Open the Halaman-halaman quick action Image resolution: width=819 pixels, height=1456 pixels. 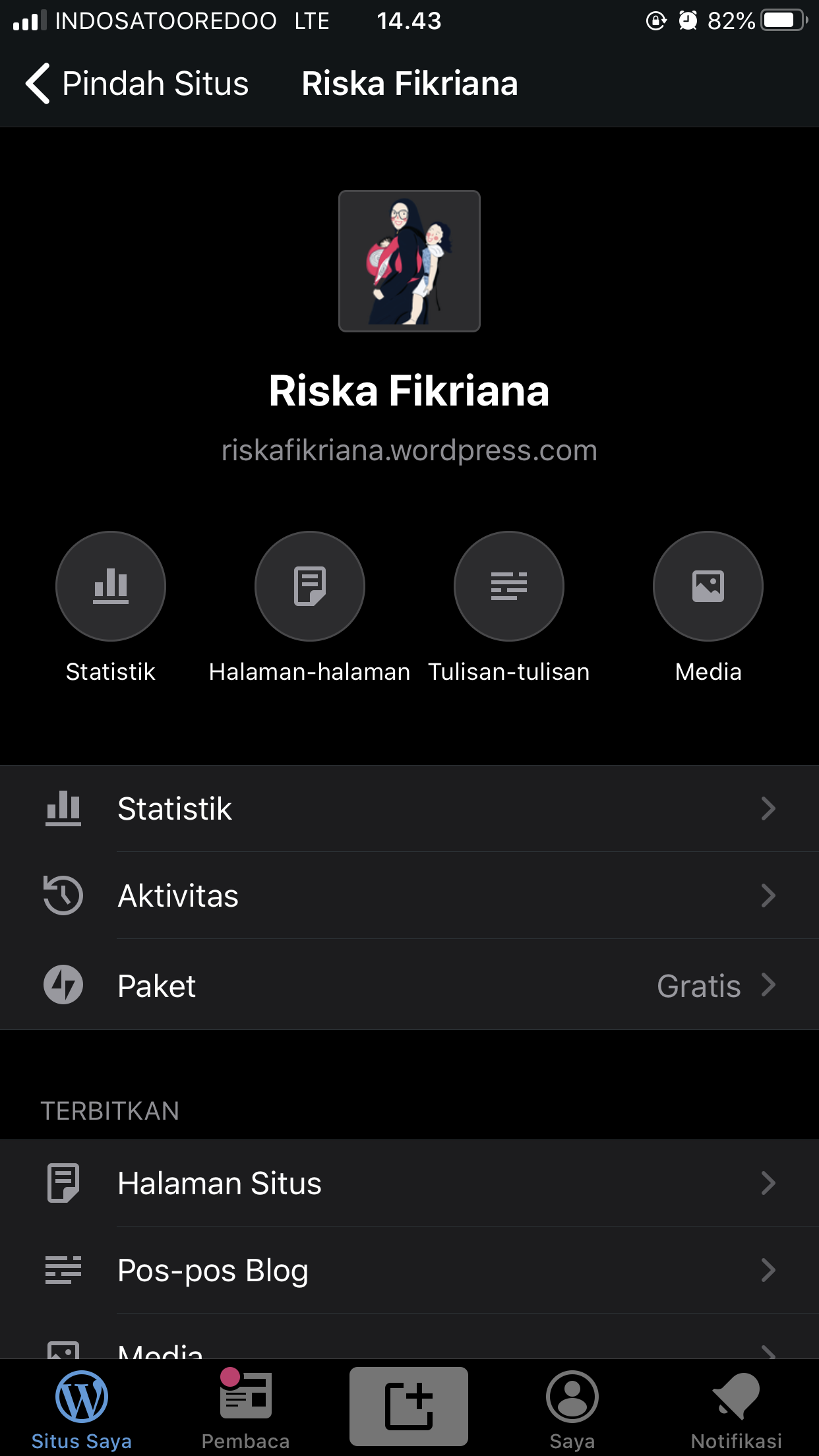tap(310, 586)
